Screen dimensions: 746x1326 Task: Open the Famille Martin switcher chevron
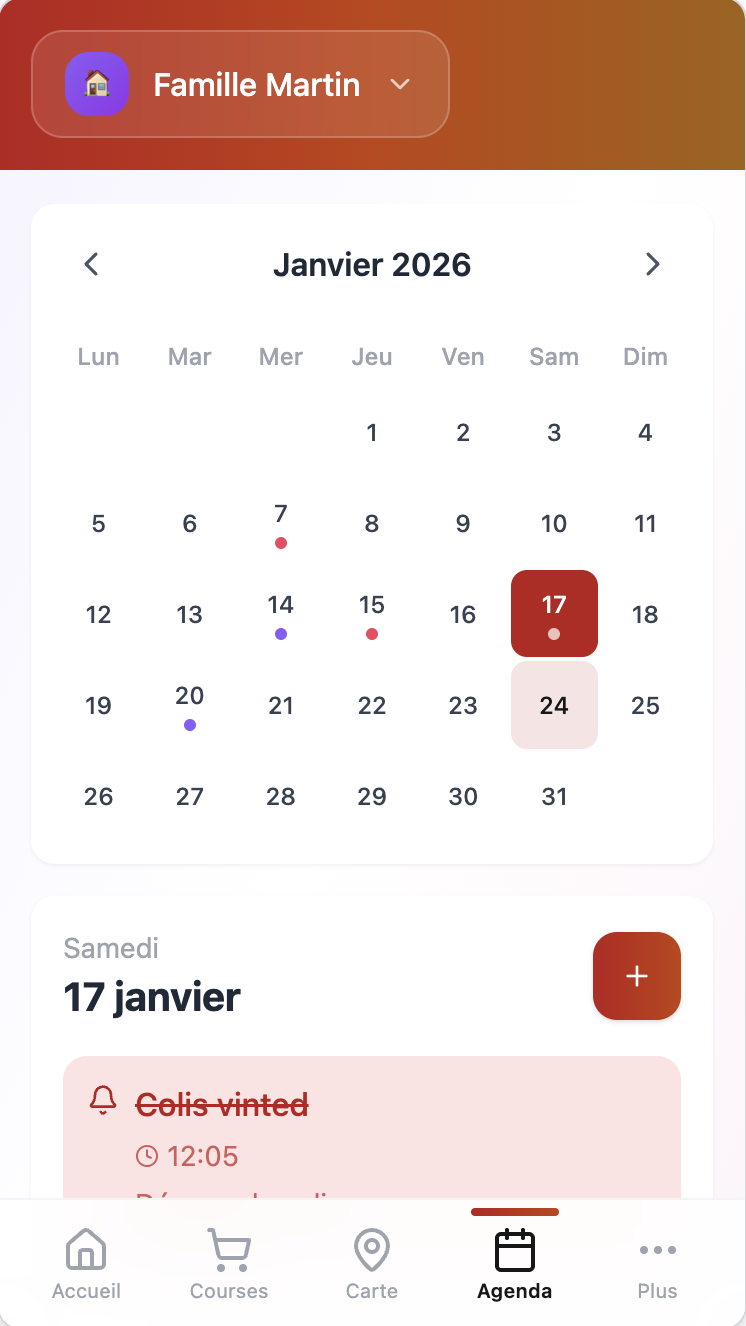[400, 85]
